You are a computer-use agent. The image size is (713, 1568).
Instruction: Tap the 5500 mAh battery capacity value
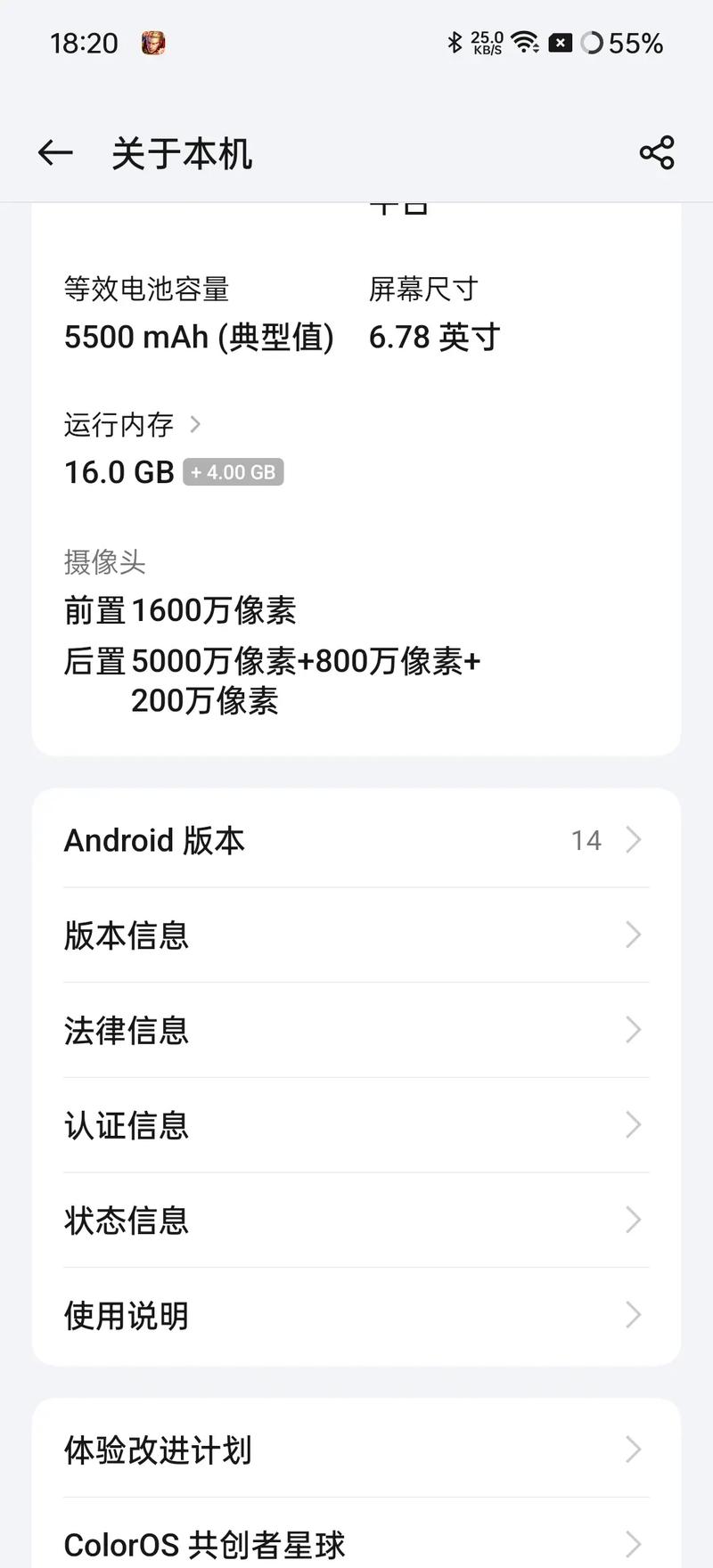pos(199,338)
